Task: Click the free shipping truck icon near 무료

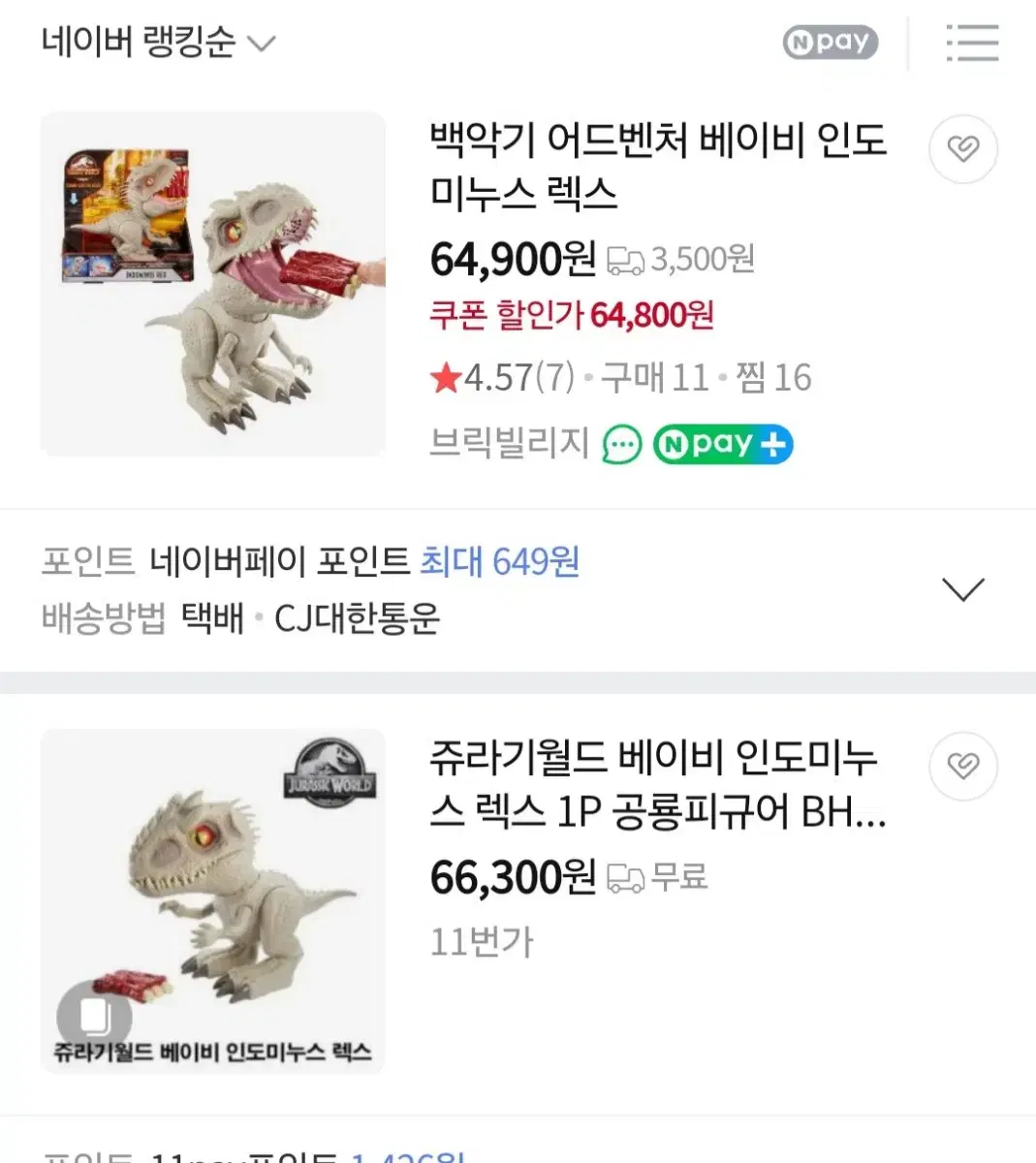Action: 626,875
